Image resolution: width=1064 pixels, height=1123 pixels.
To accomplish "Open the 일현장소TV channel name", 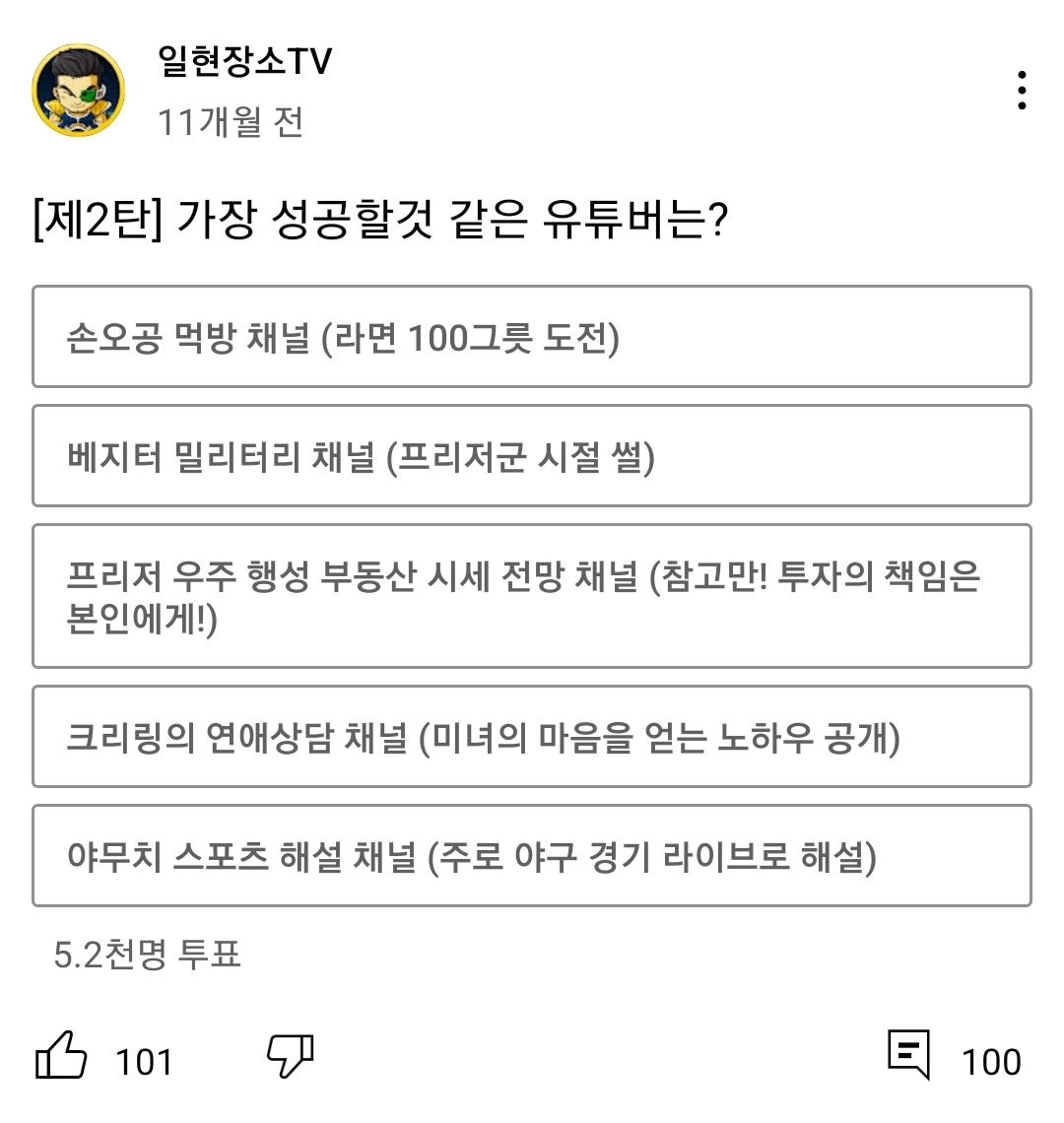I will 245,61.
